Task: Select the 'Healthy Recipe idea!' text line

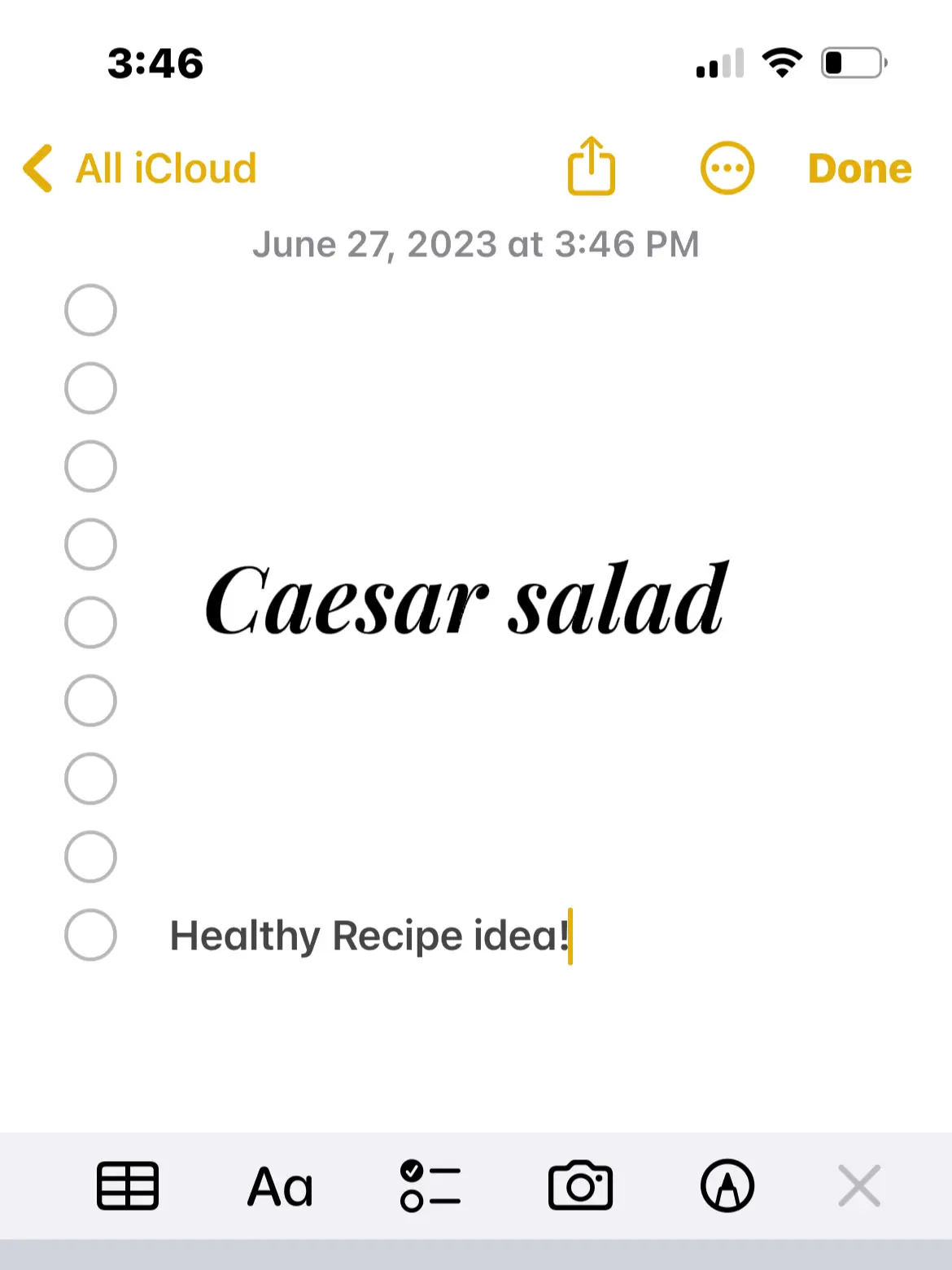Action: 370,935
